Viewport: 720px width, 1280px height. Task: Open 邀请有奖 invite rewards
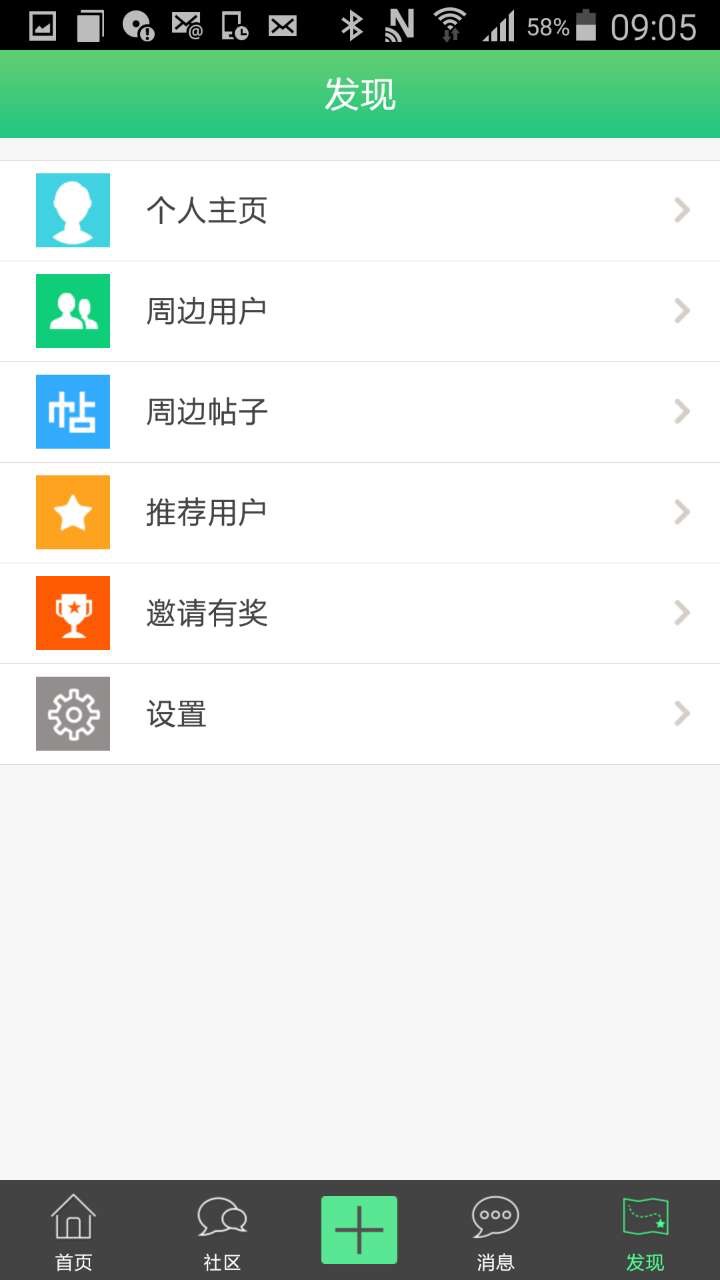pyautogui.click(x=360, y=613)
